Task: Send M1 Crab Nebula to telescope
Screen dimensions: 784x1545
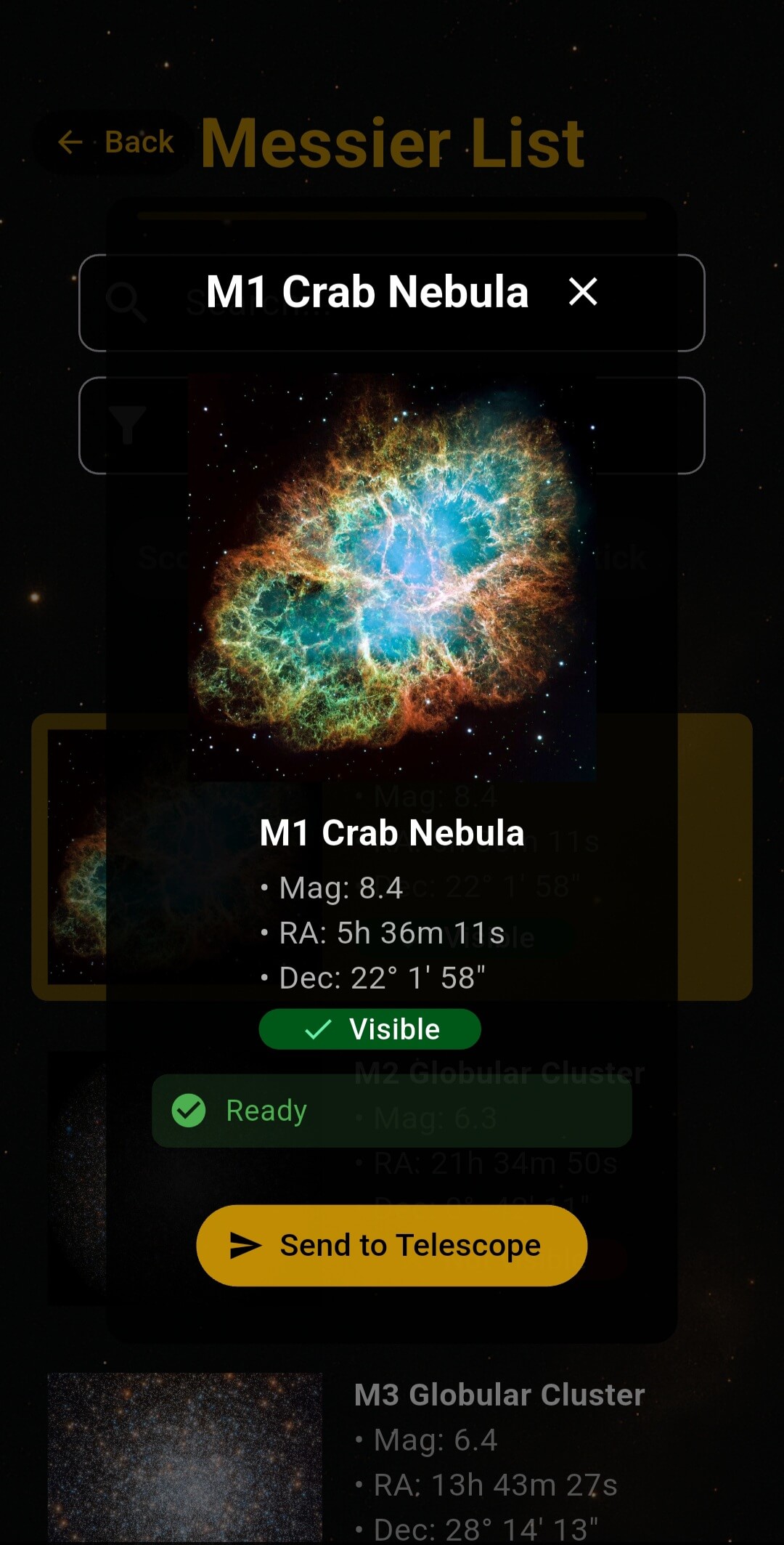Action: (x=391, y=1245)
